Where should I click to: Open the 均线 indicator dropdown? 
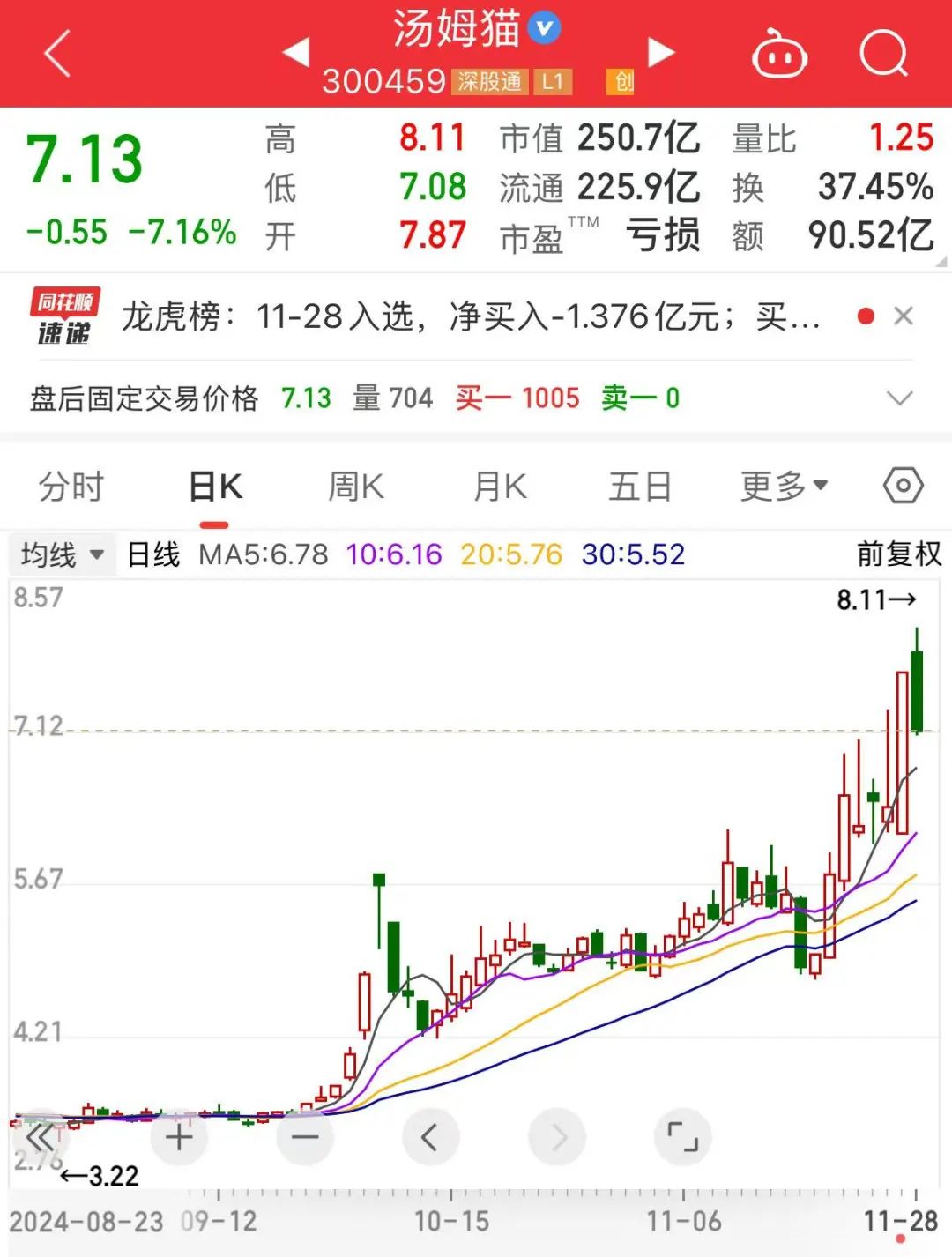tap(62, 555)
